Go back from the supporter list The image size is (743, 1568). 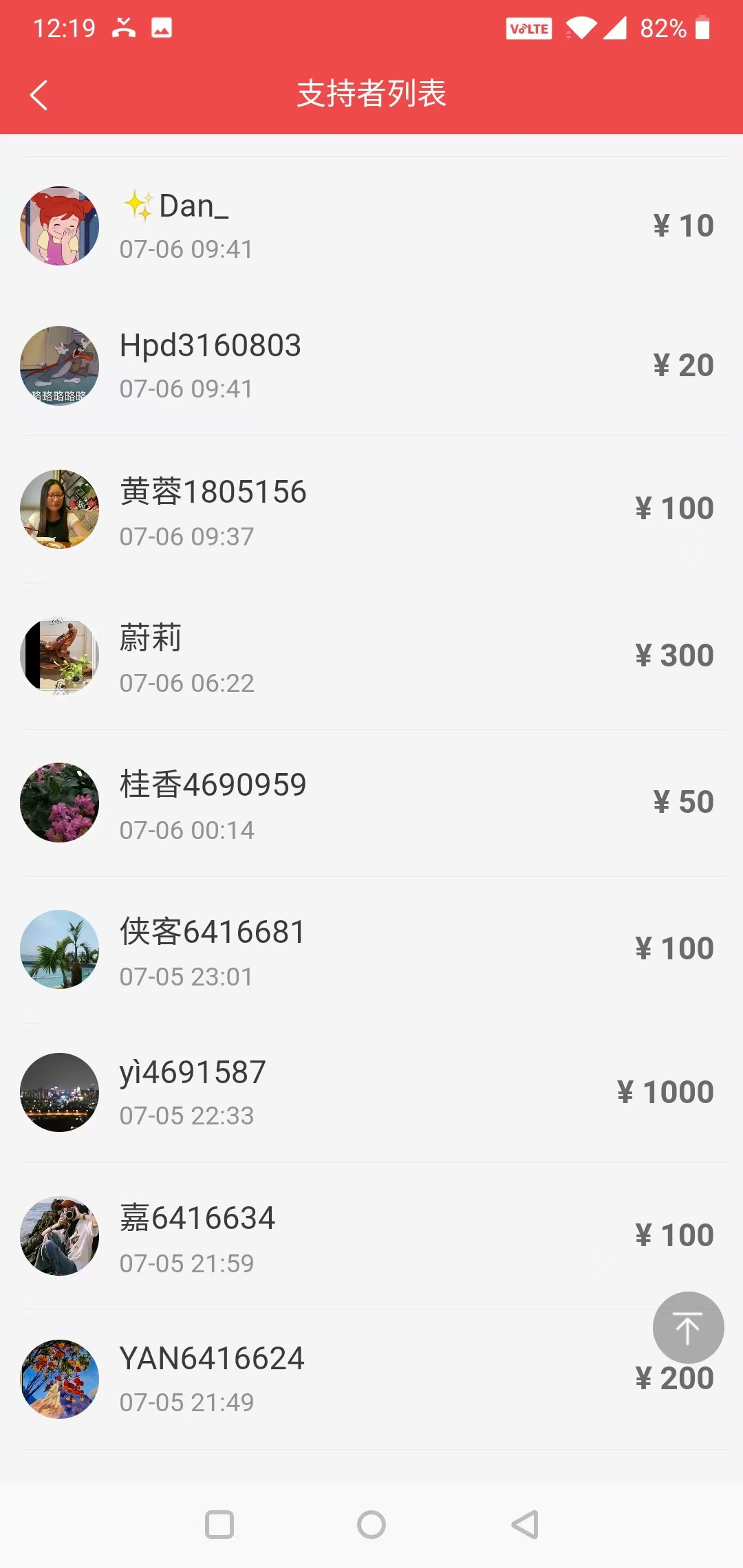tap(39, 95)
